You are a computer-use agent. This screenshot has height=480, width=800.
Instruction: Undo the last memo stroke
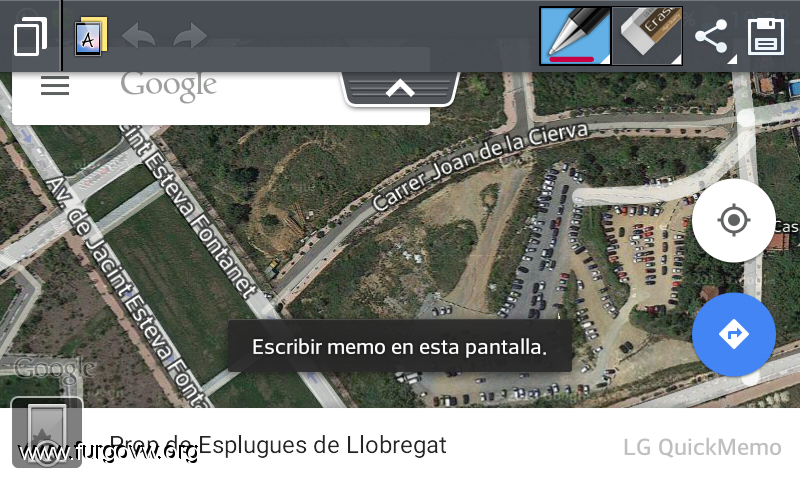point(137,38)
